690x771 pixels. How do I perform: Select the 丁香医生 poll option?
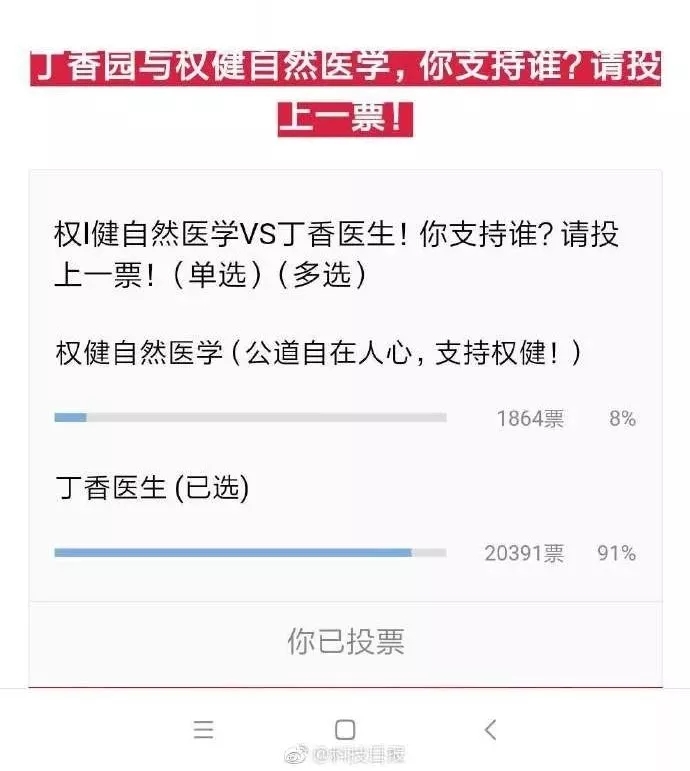151,488
